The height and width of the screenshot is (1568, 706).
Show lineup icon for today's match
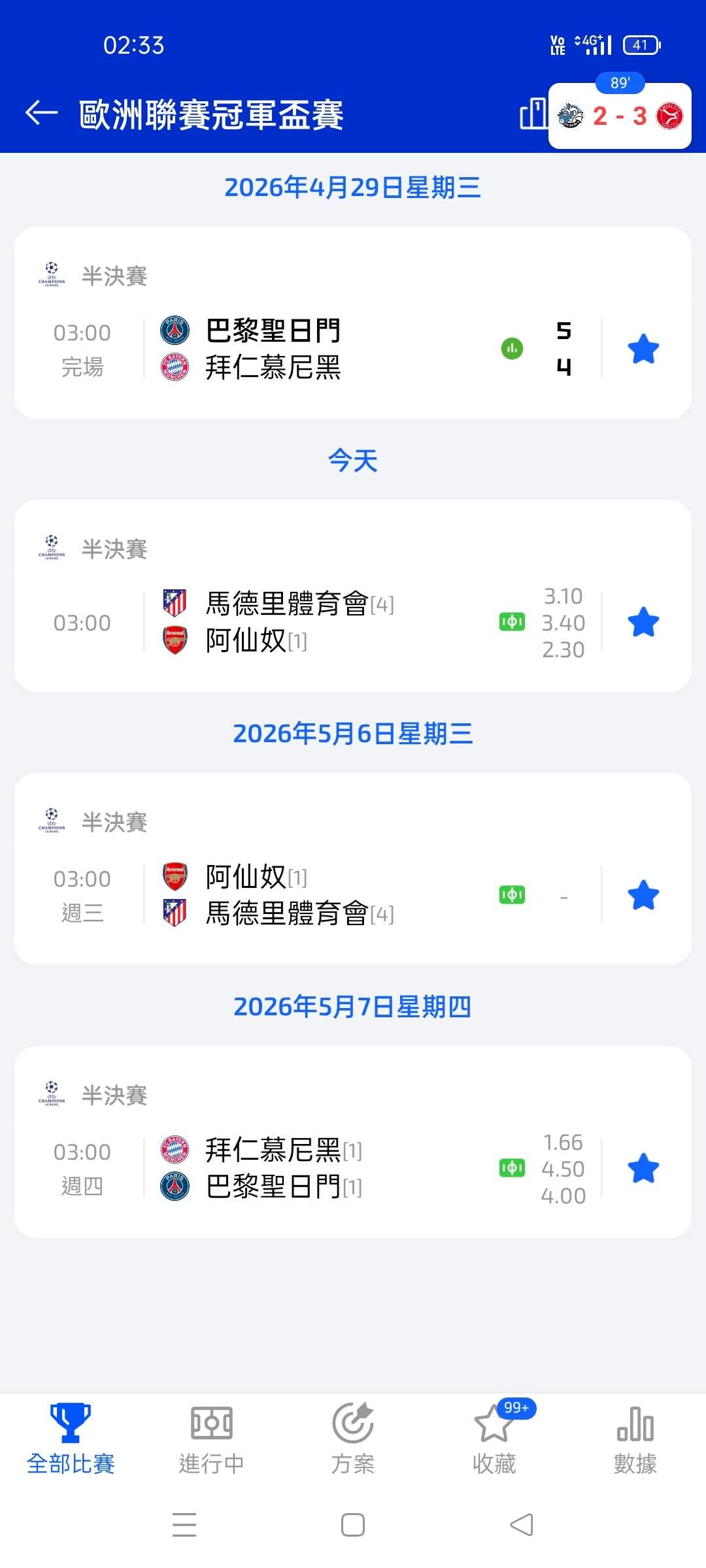coord(512,622)
